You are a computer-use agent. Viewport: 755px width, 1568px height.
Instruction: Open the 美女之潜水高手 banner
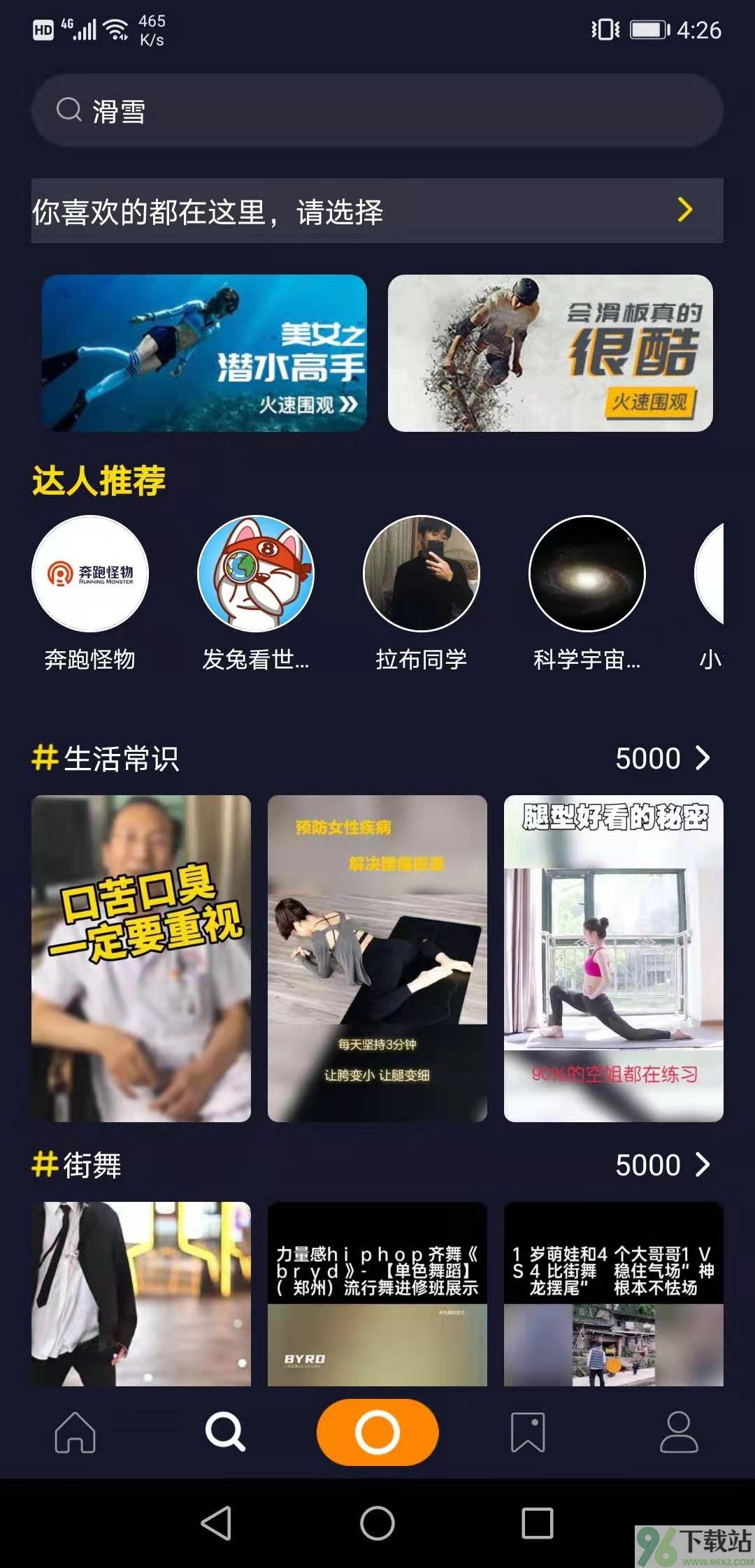click(x=204, y=353)
